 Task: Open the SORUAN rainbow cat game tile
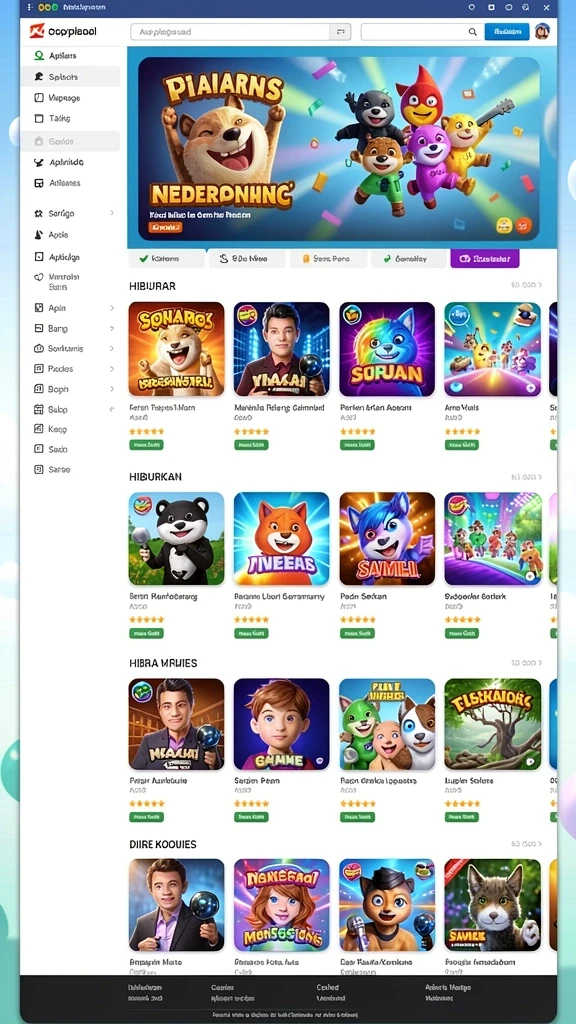click(387, 349)
